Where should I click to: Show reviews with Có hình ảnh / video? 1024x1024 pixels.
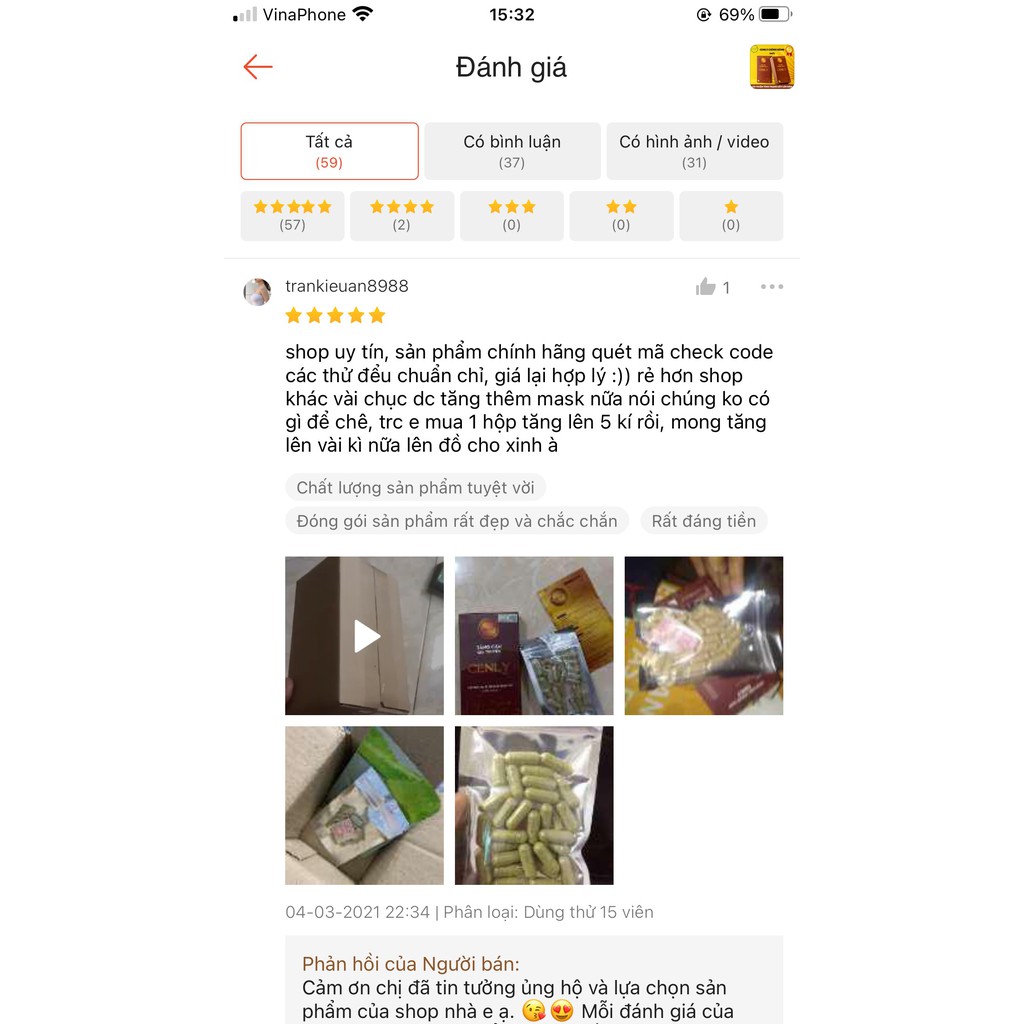tap(694, 151)
